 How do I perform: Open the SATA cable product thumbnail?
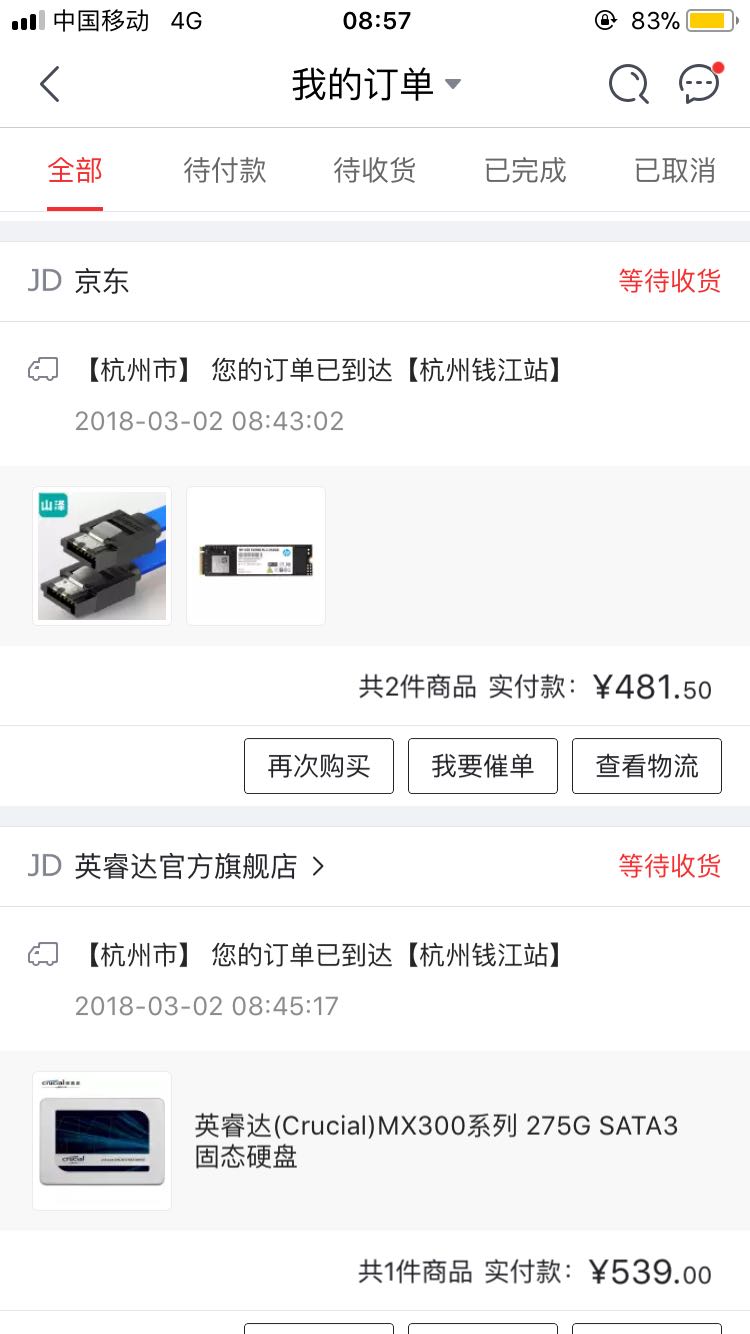(102, 556)
